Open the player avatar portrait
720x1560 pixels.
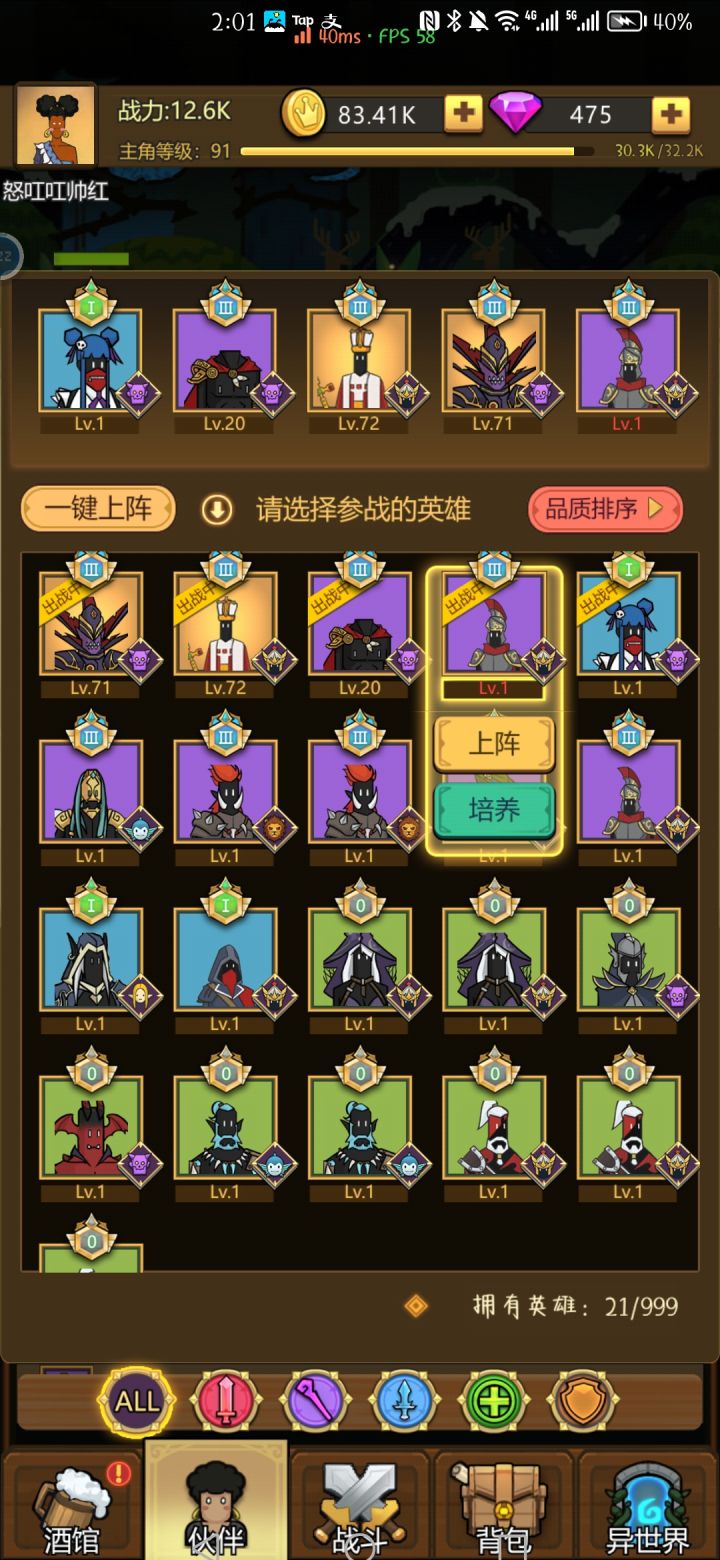pyautogui.click(x=55, y=115)
